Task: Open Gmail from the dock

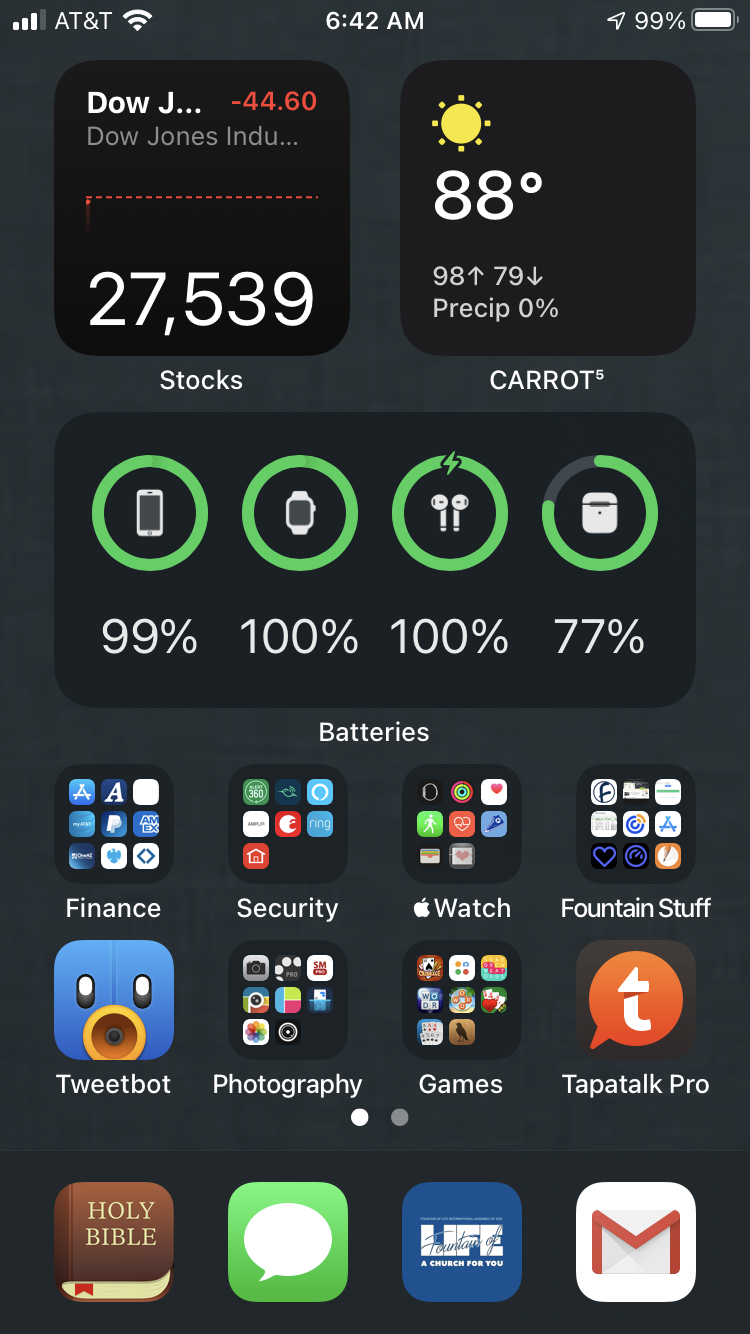Action: pyautogui.click(x=636, y=1242)
